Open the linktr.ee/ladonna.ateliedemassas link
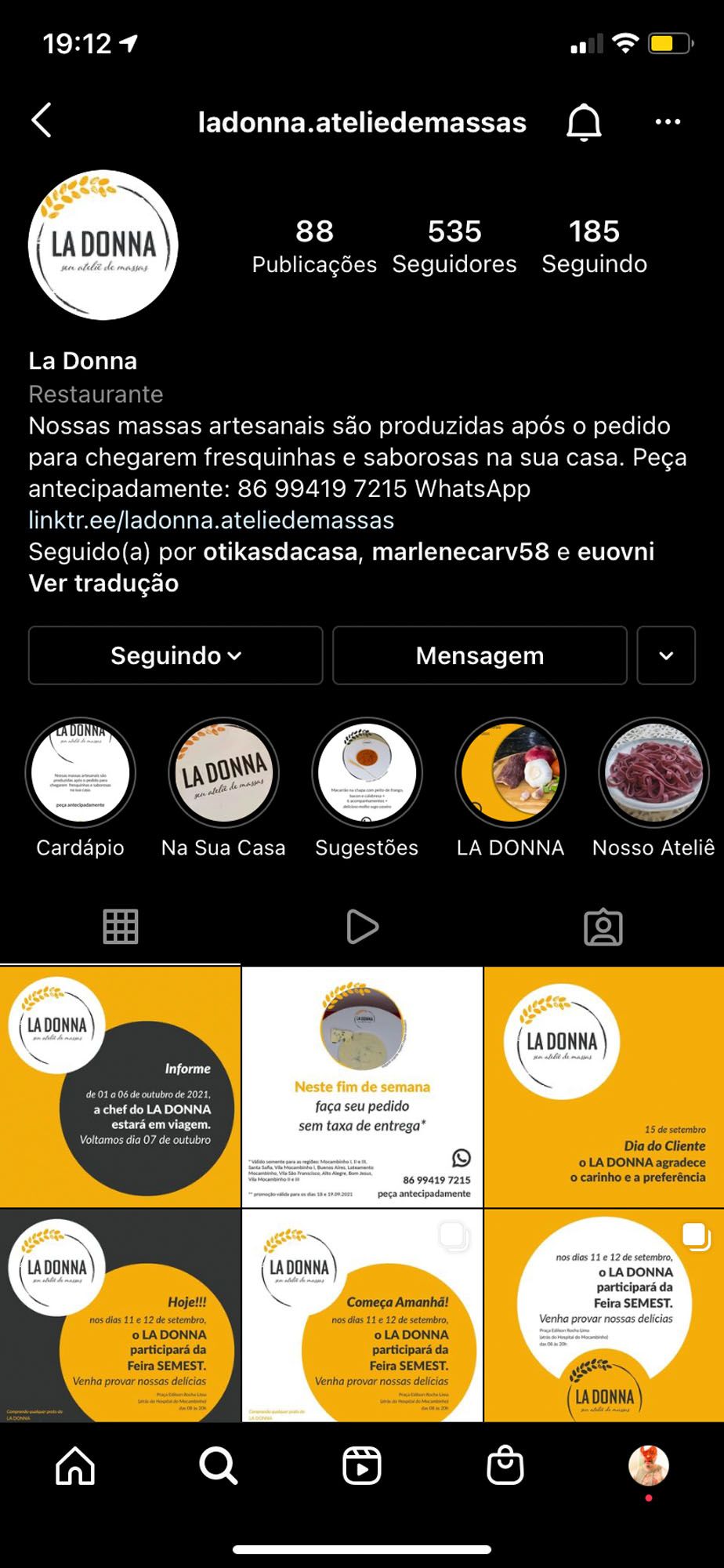The width and height of the screenshot is (724, 1568). click(211, 520)
